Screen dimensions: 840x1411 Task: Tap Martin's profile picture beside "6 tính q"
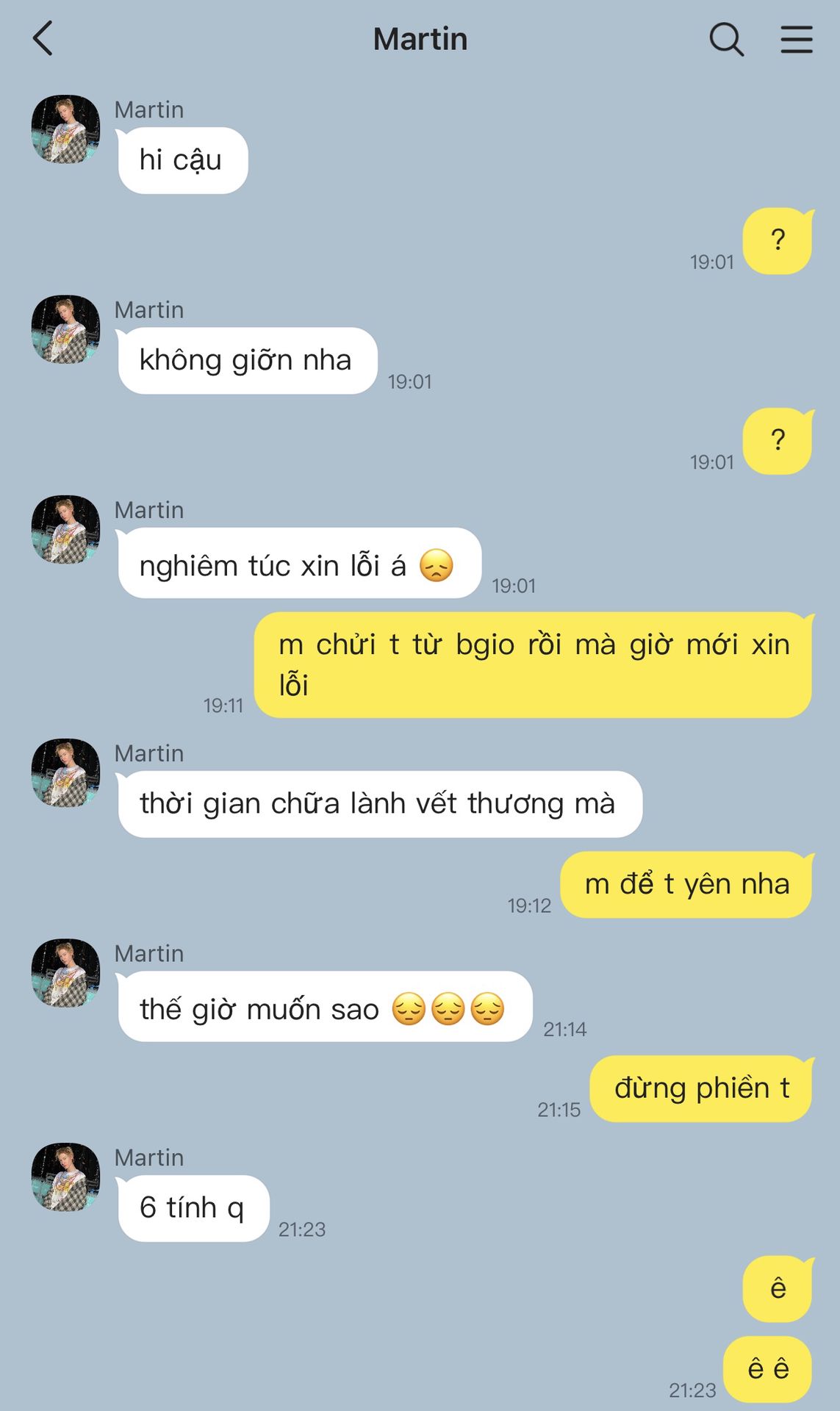[x=65, y=1177]
